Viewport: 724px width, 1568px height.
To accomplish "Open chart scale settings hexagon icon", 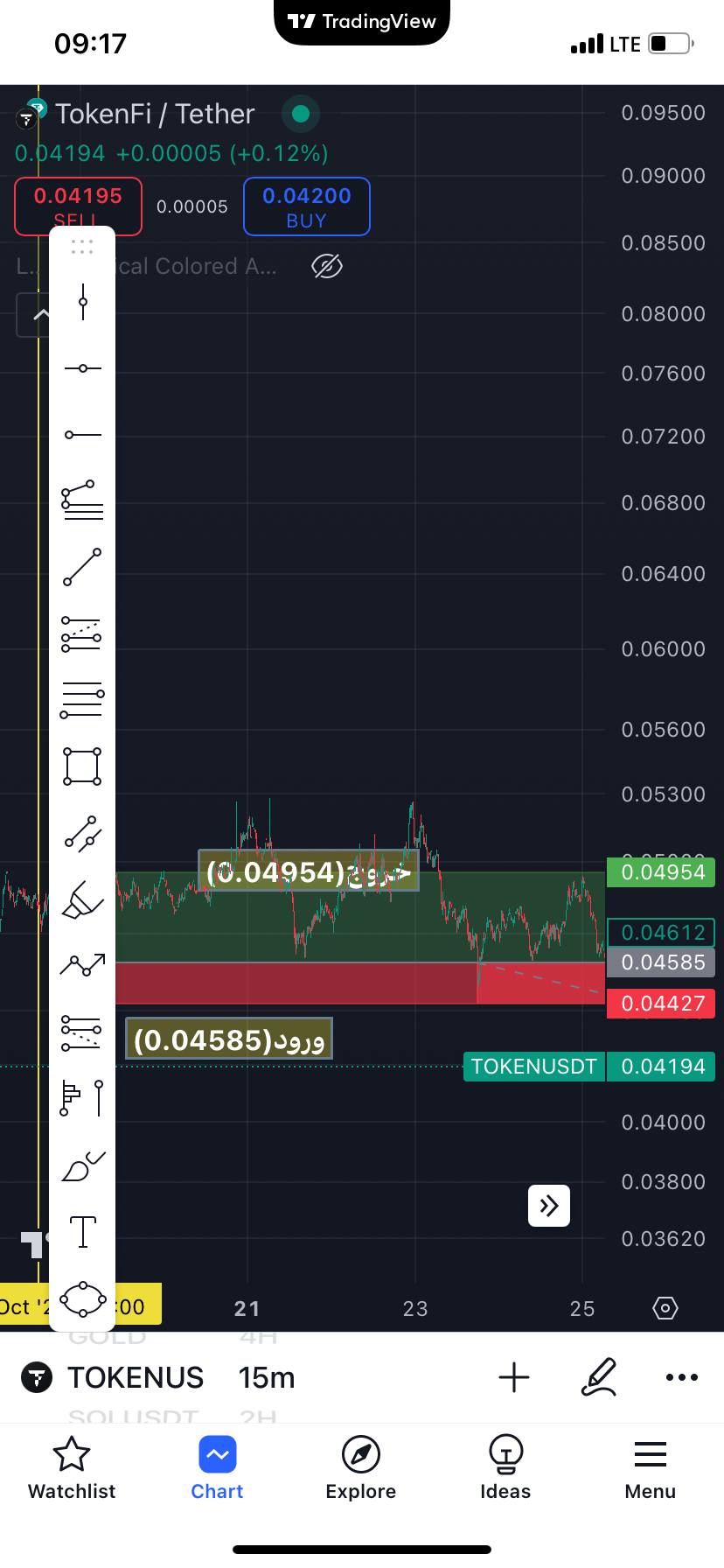I will pos(665,1308).
